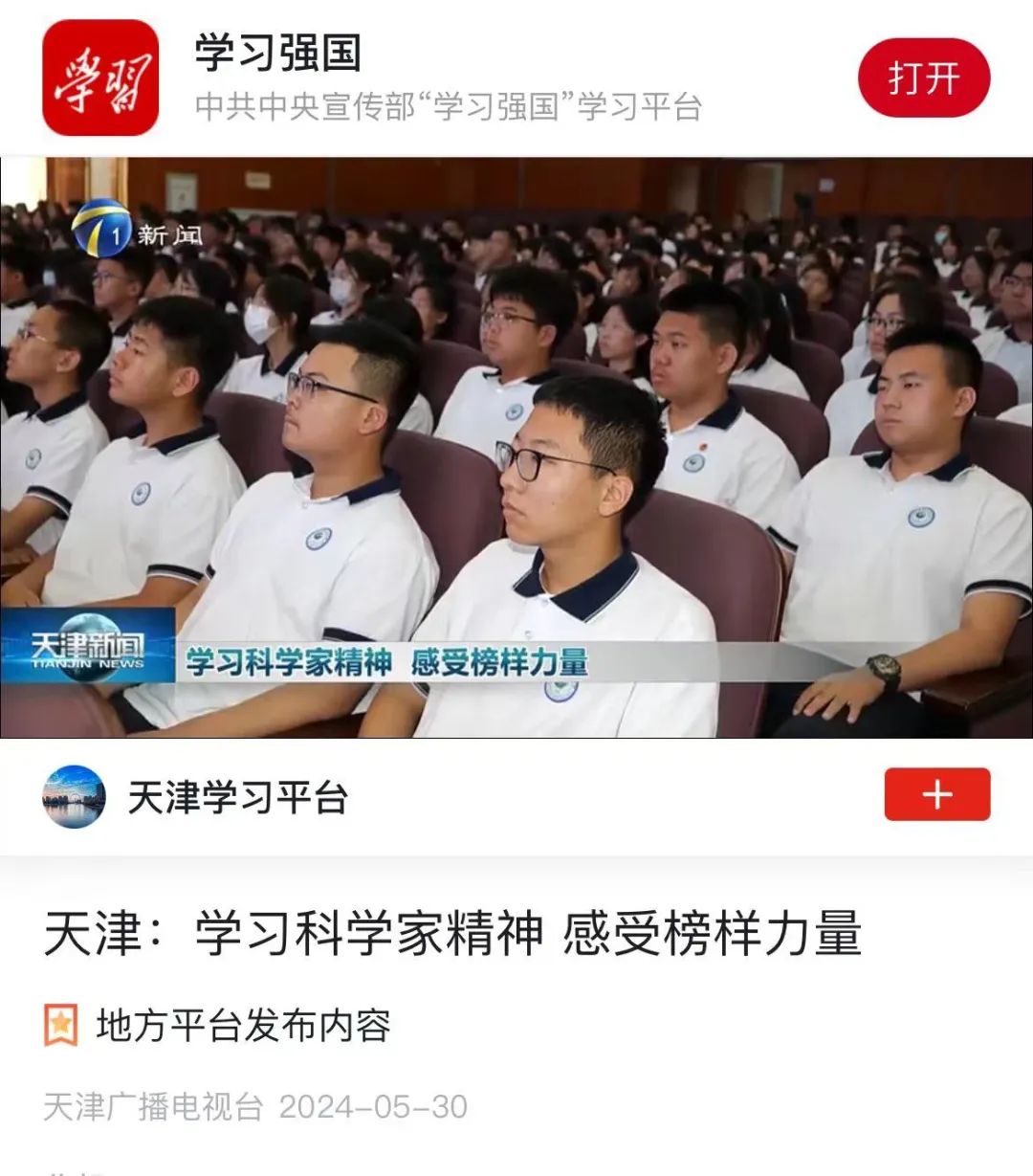Follow 天津学习平台 with the plus button

click(936, 794)
